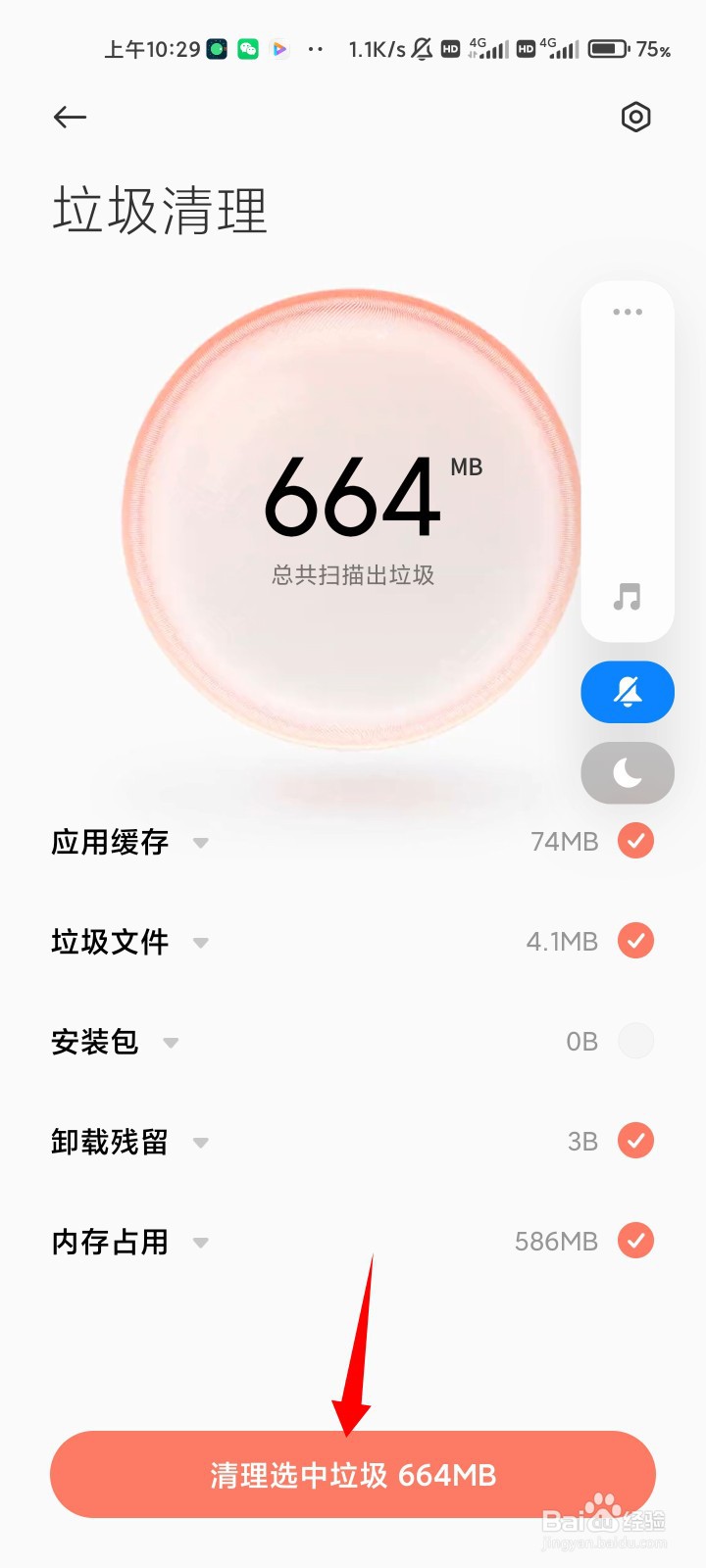Open the cleaner settings gear icon
Viewport: 706px width, 1568px height.
(x=636, y=117)
